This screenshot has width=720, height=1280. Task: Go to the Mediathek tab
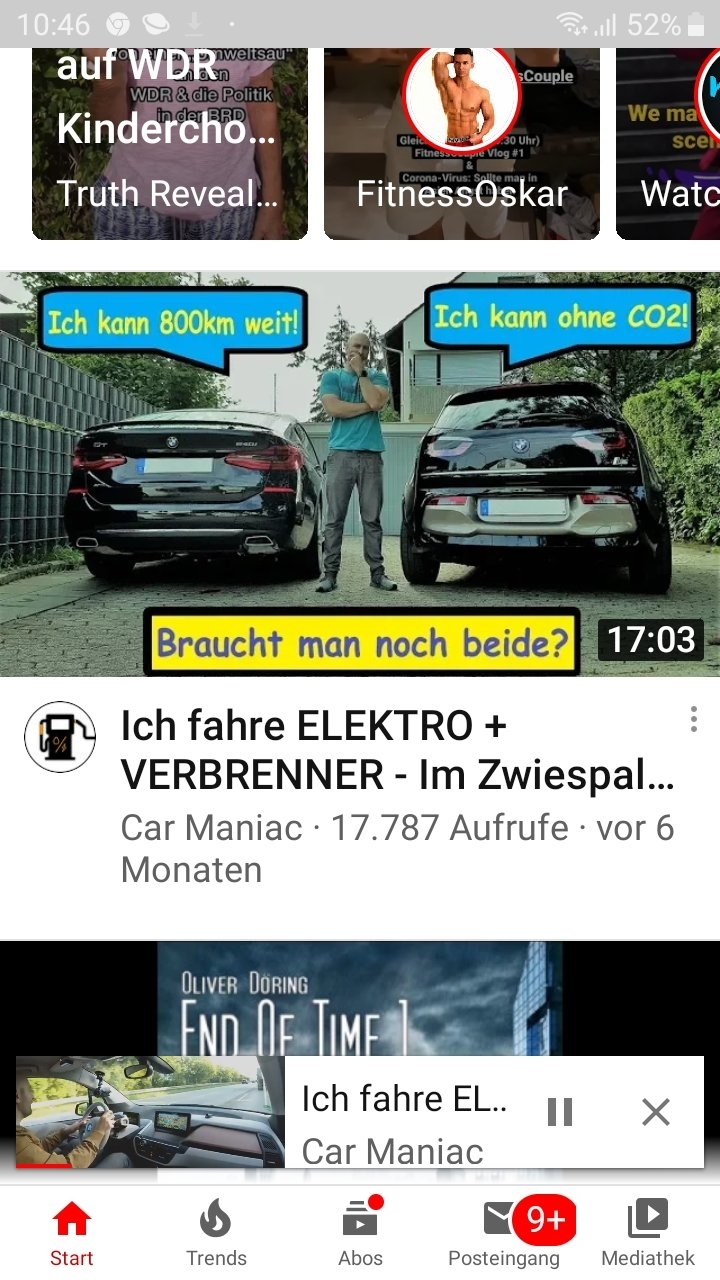[648, 1233]
